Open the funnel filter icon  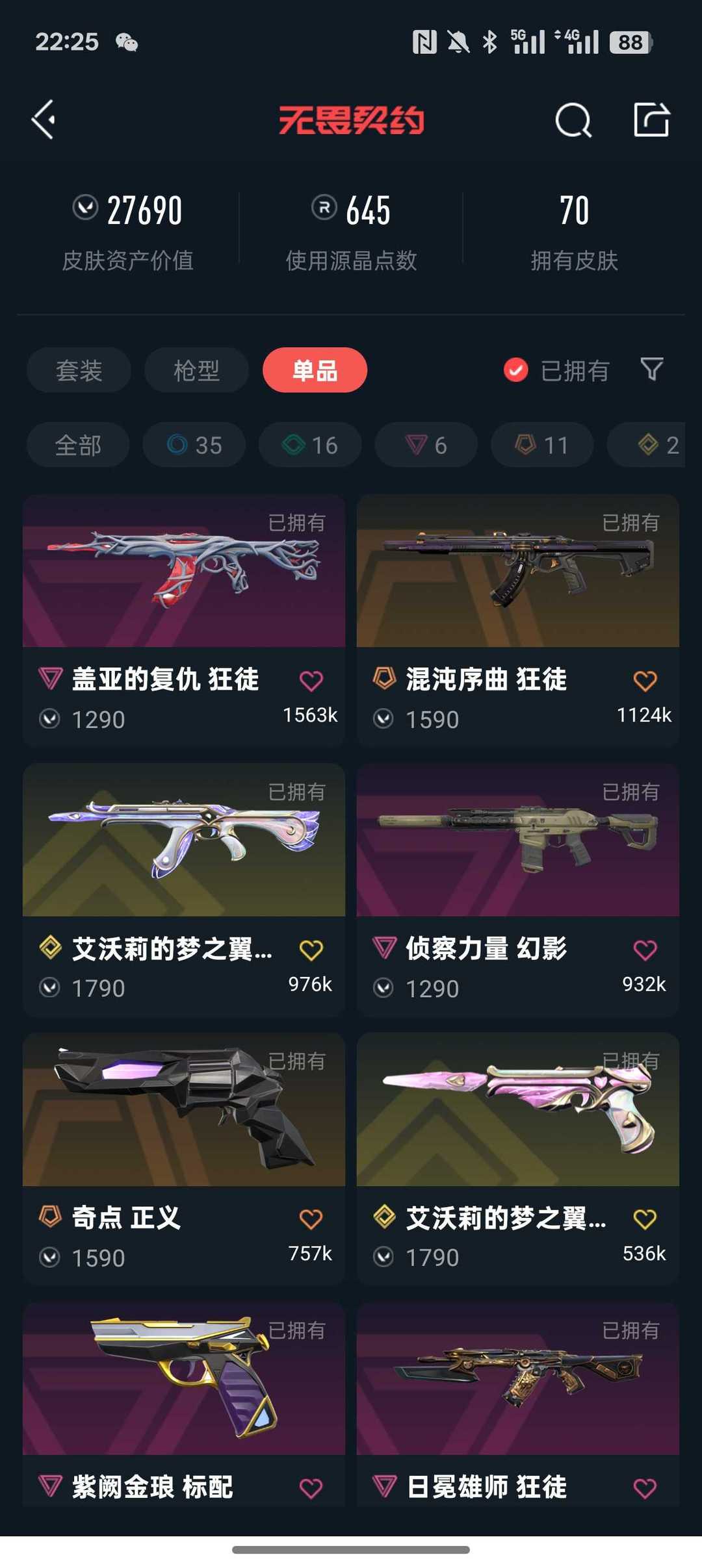click(x=651, y=369)
